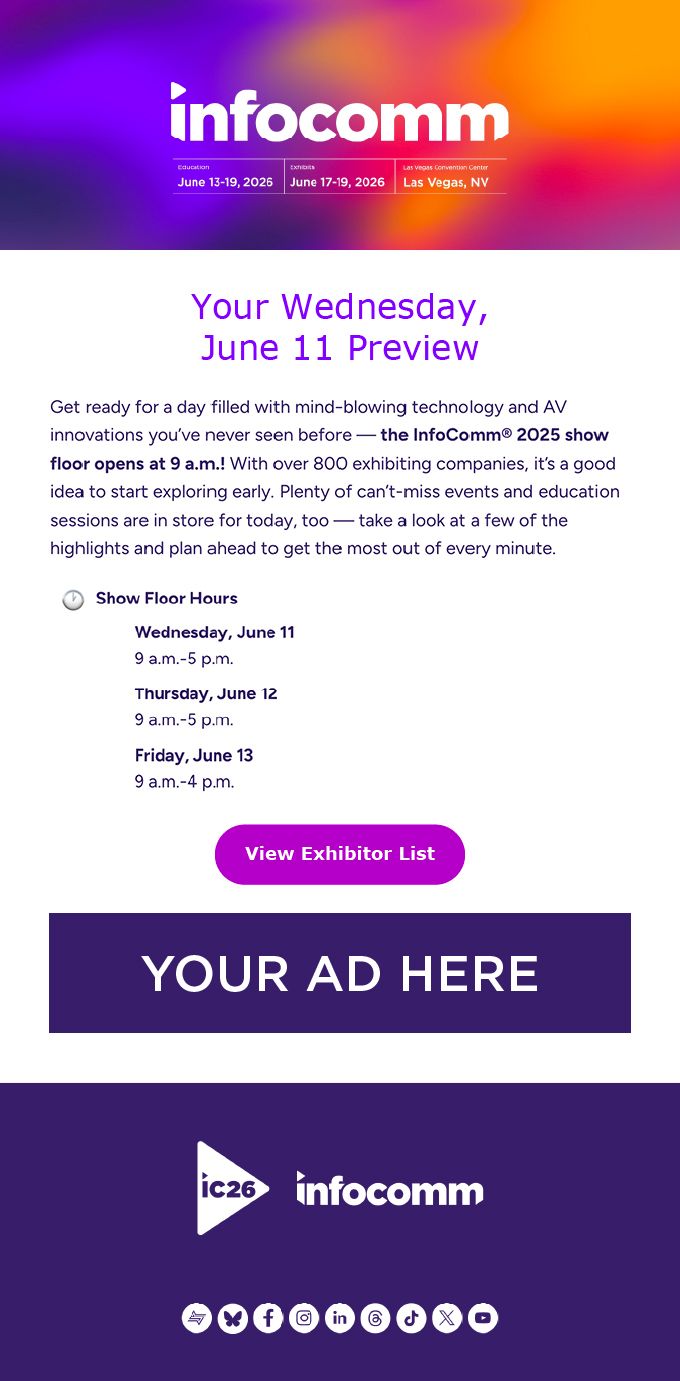The image size is (680, 1381).
Task: Open the X social icon
Action: click(x=447, y=1318)
